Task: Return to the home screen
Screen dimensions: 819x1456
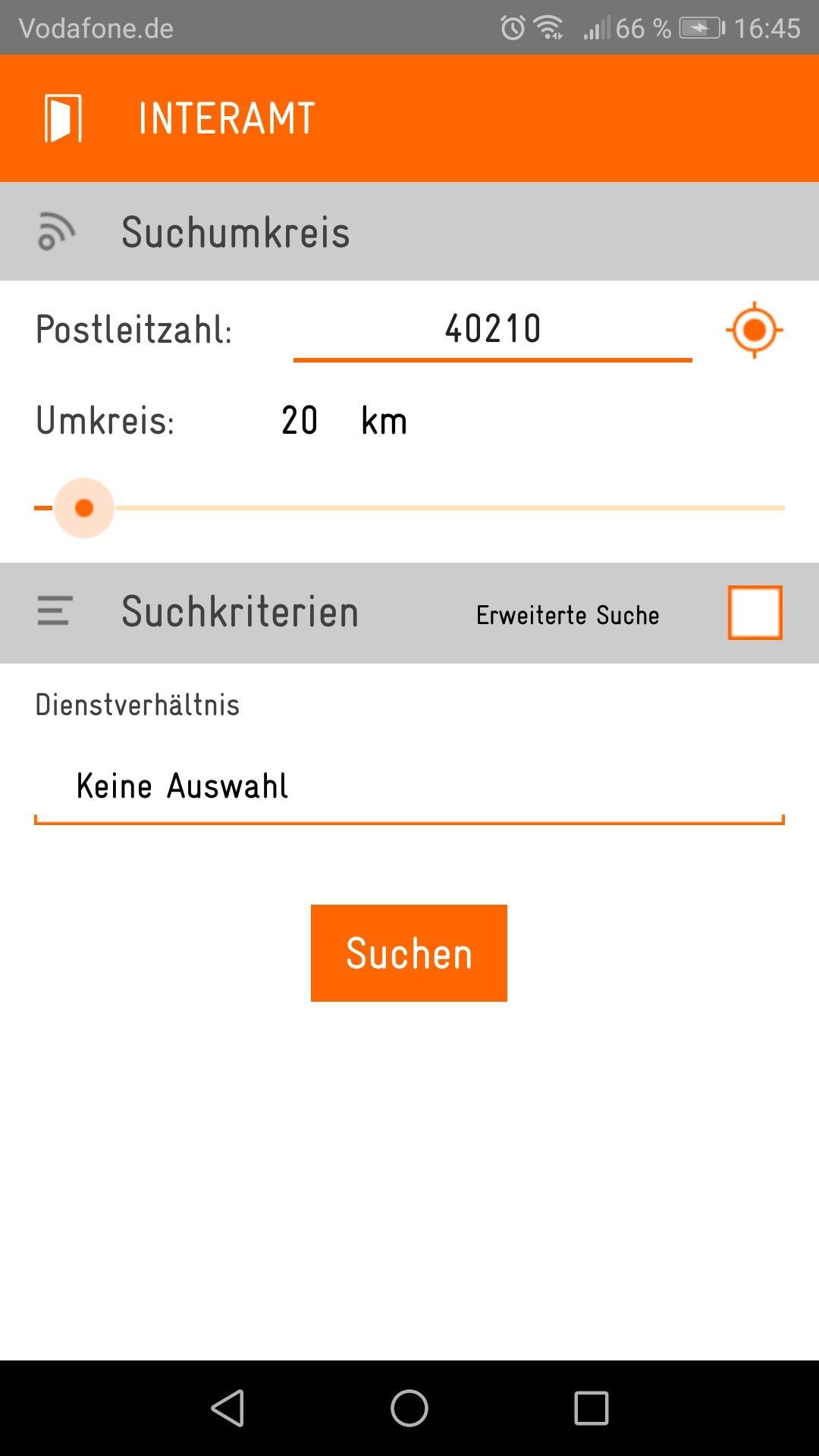Action: point(409,1408)
